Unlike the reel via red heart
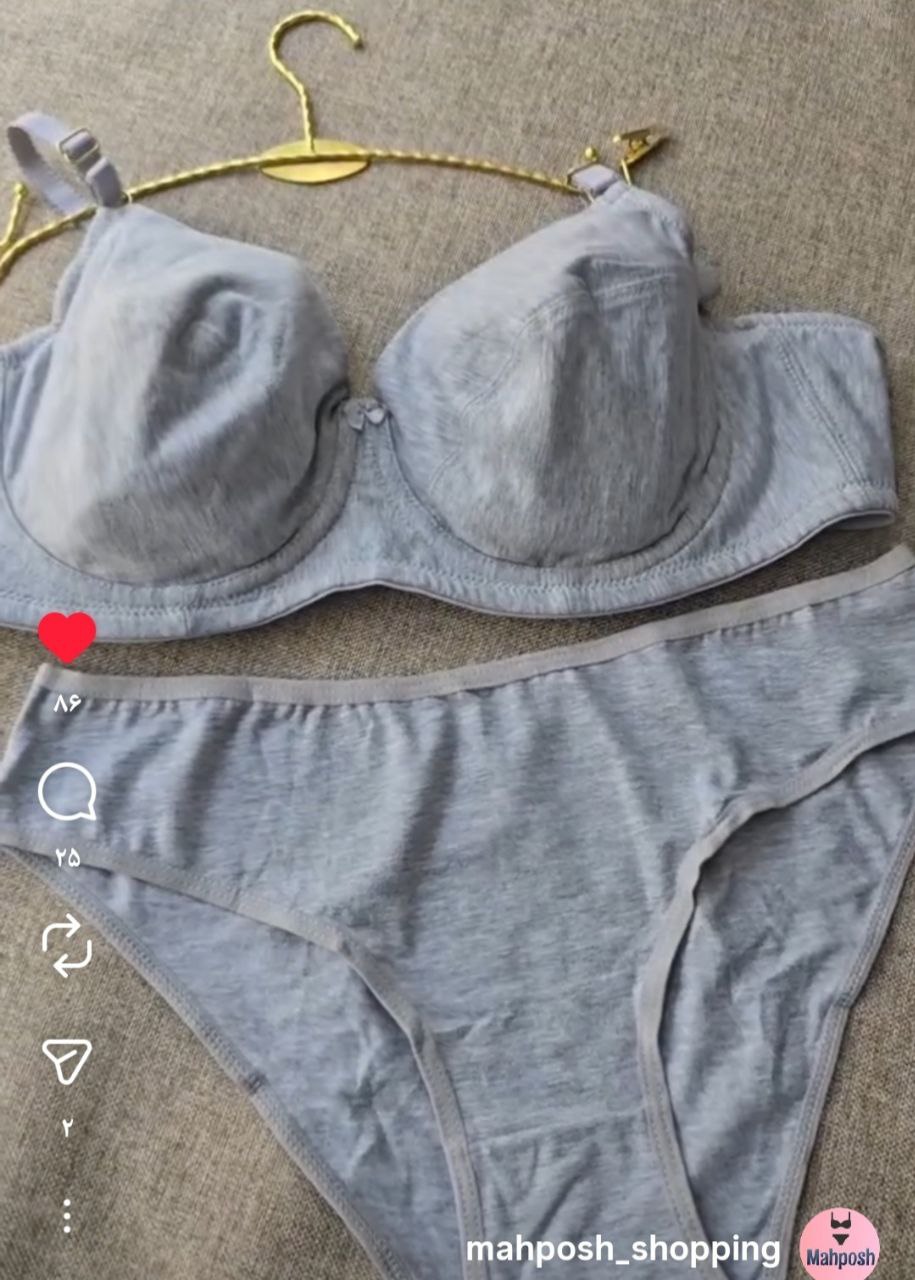915x1280 pixels. pos(67,637)
